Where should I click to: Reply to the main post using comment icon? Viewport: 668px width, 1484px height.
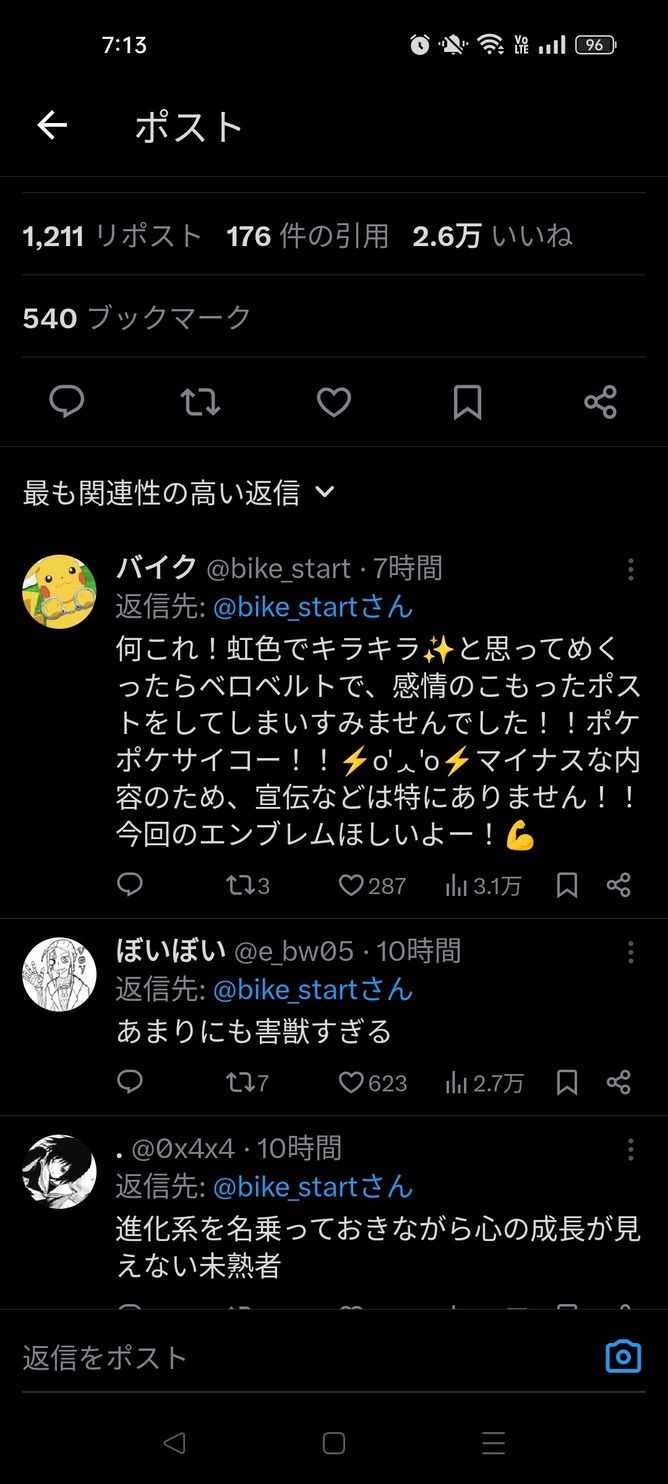[x=67, y=402]
